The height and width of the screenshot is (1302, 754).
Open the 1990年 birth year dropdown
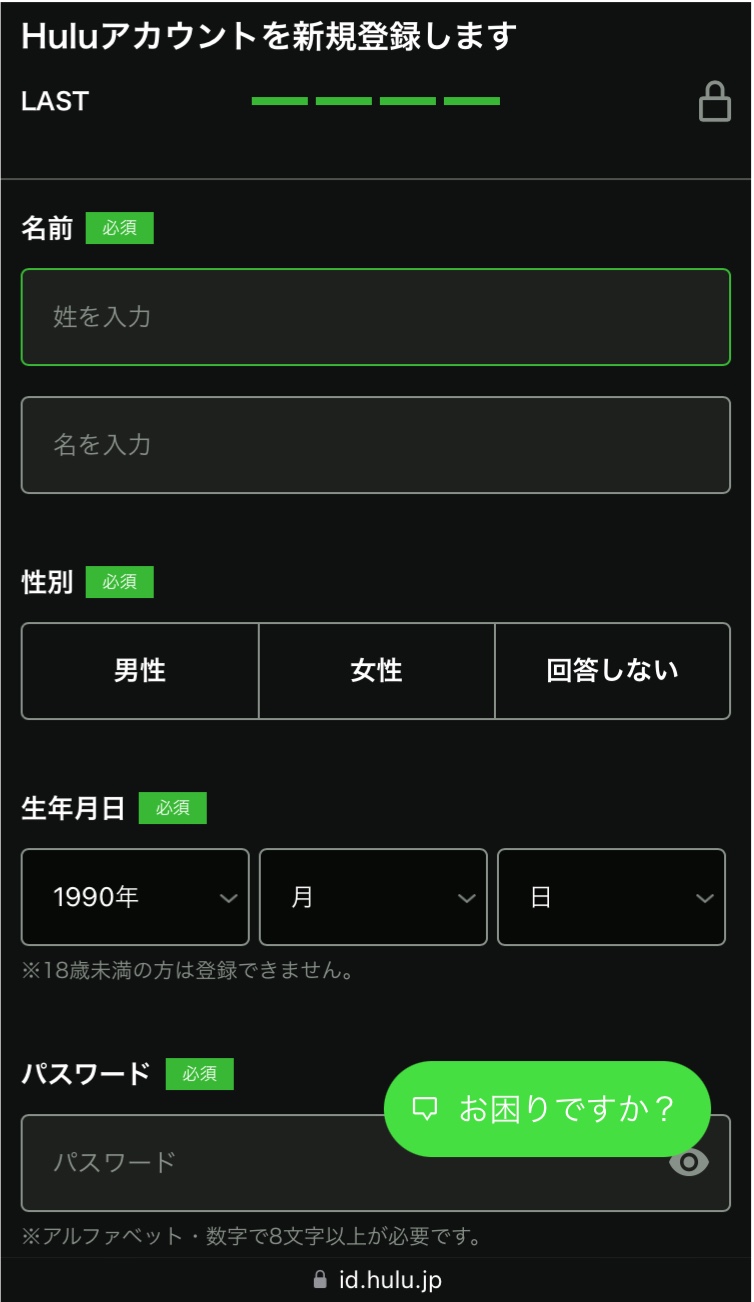point(135,897)
